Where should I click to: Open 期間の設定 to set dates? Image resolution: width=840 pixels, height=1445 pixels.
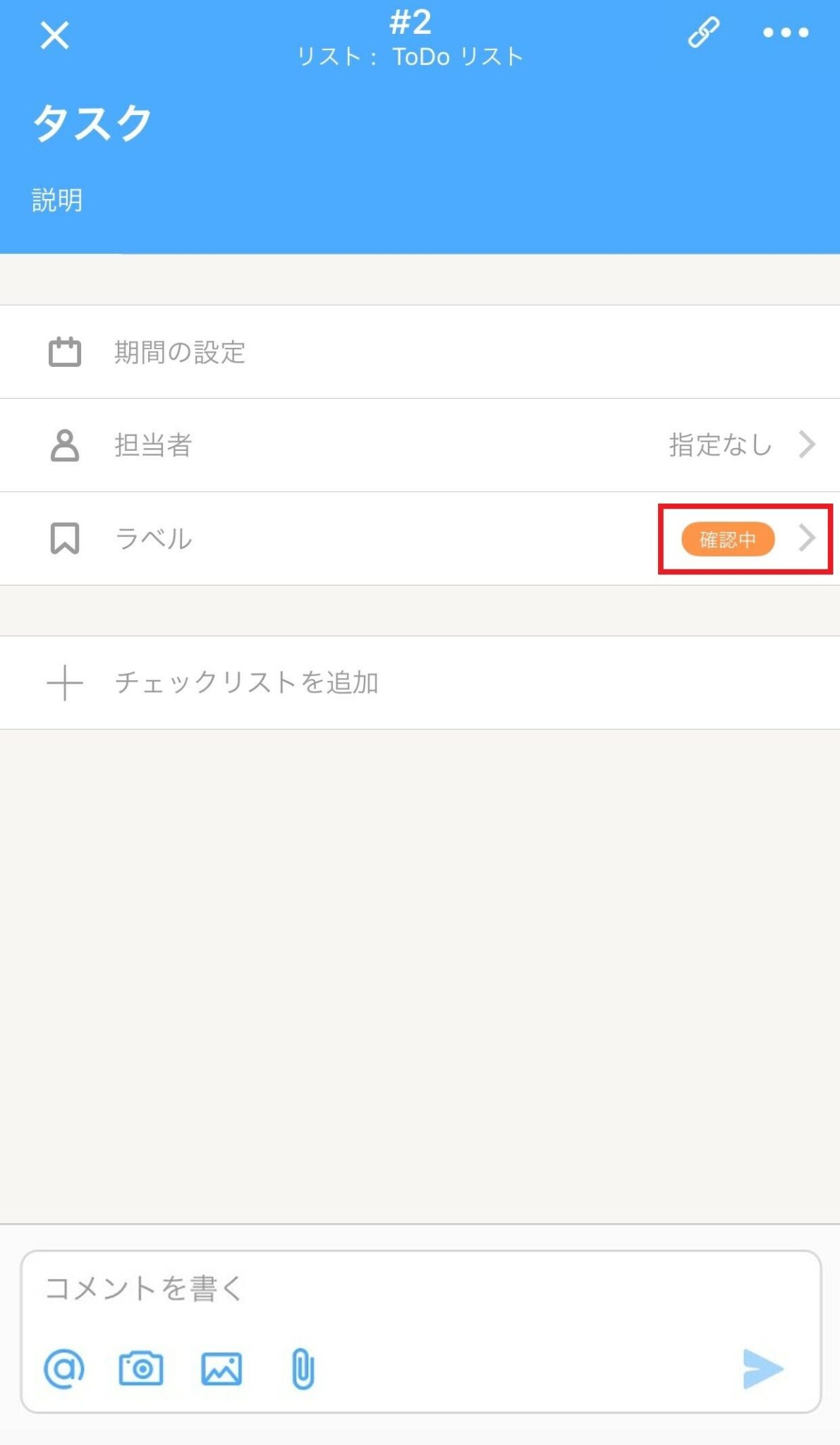point(180,352)
